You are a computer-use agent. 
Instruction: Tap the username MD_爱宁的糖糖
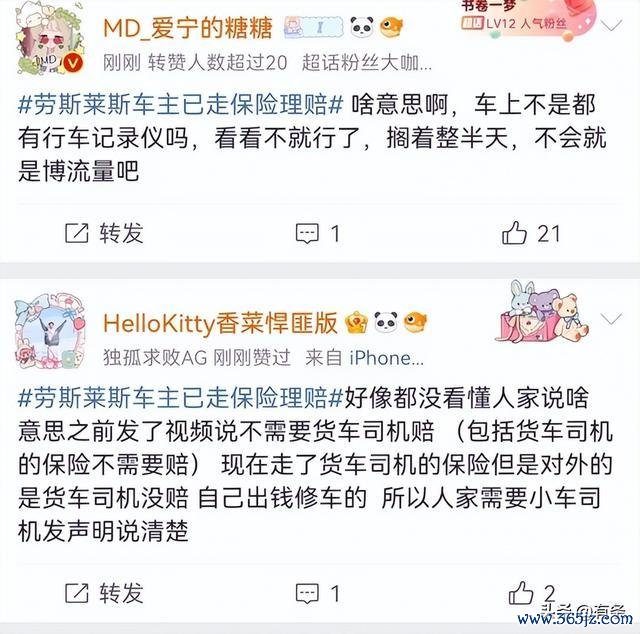(188, 27)
